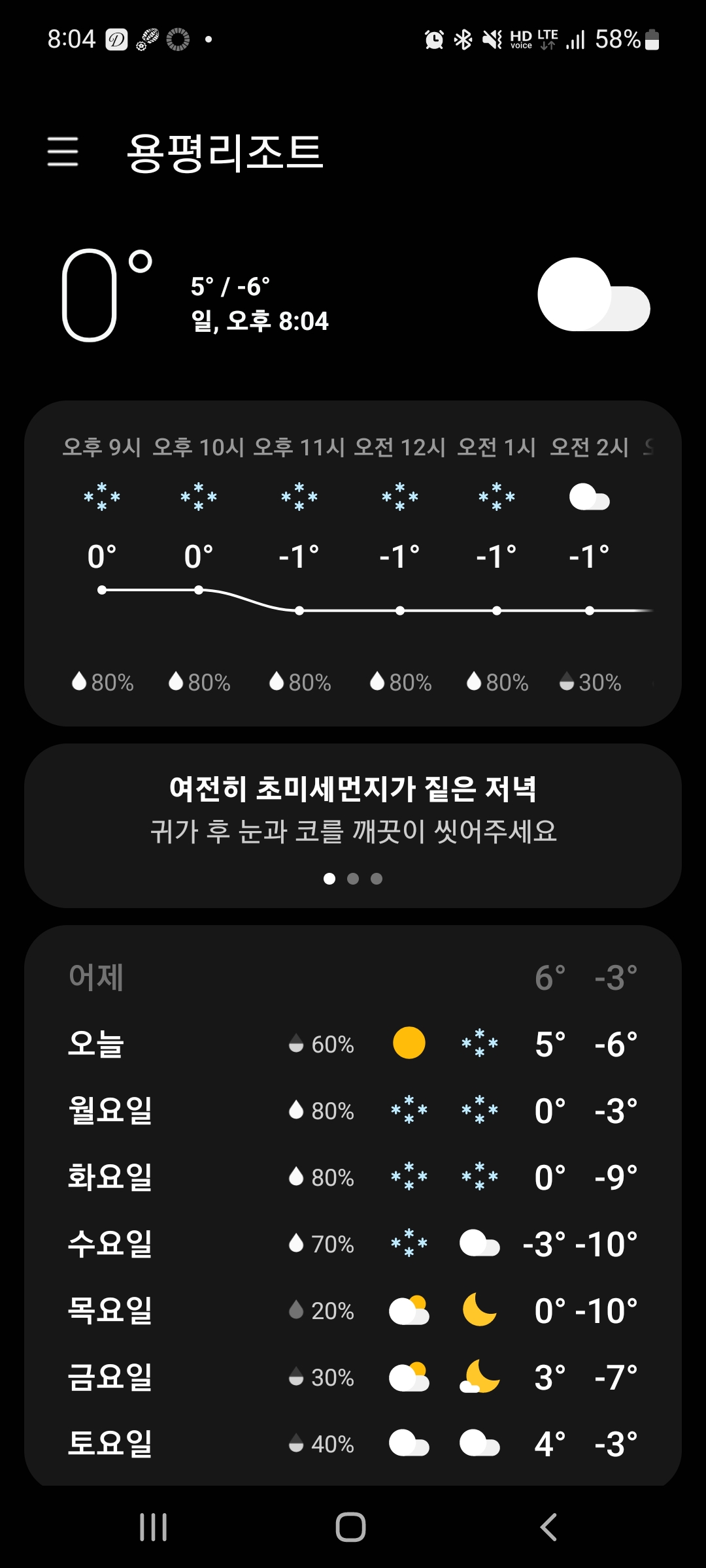Select the 화요일 forecast row

pos(353,1177)
